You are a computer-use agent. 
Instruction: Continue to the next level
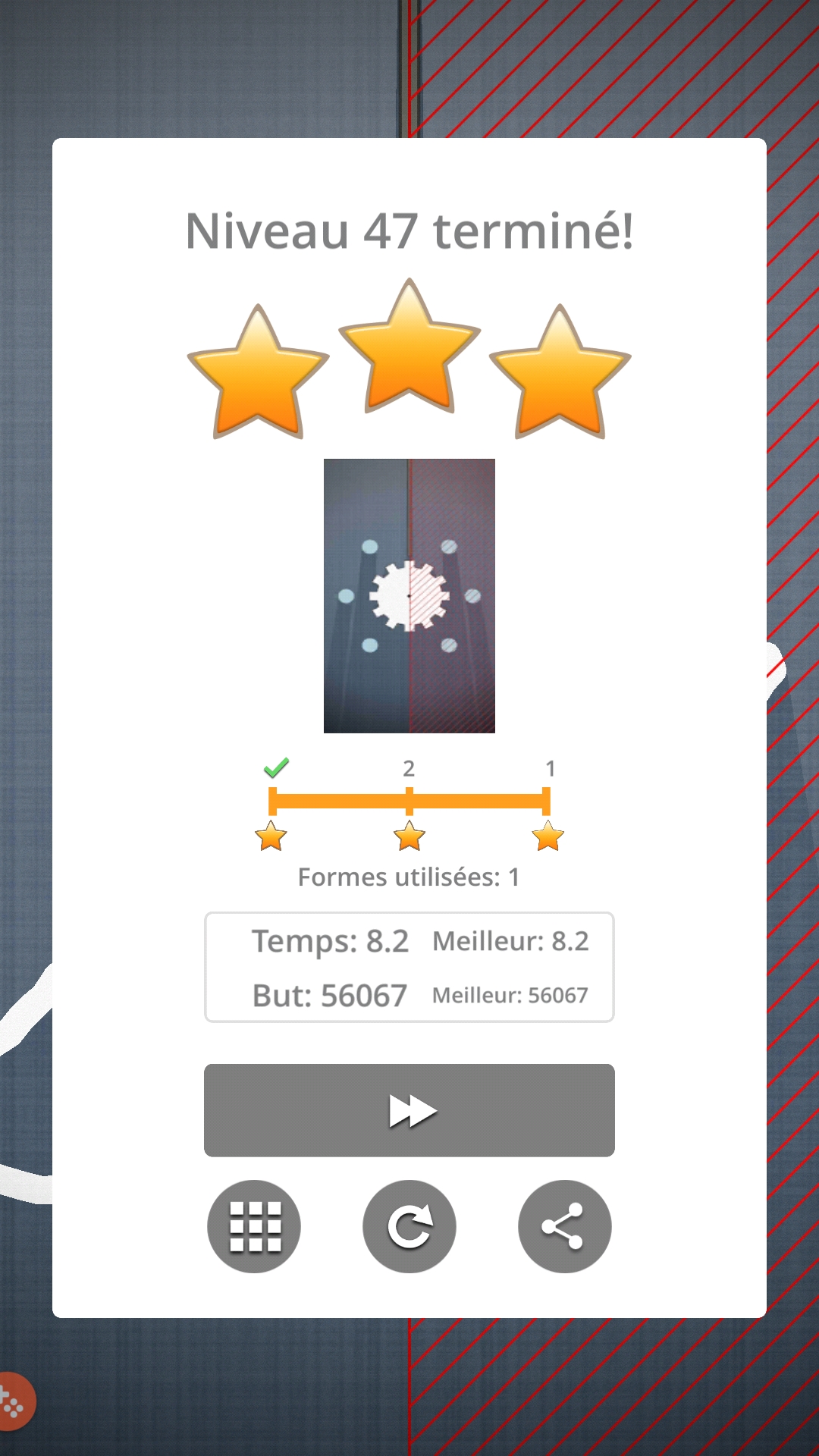(x=409, y=1110)
